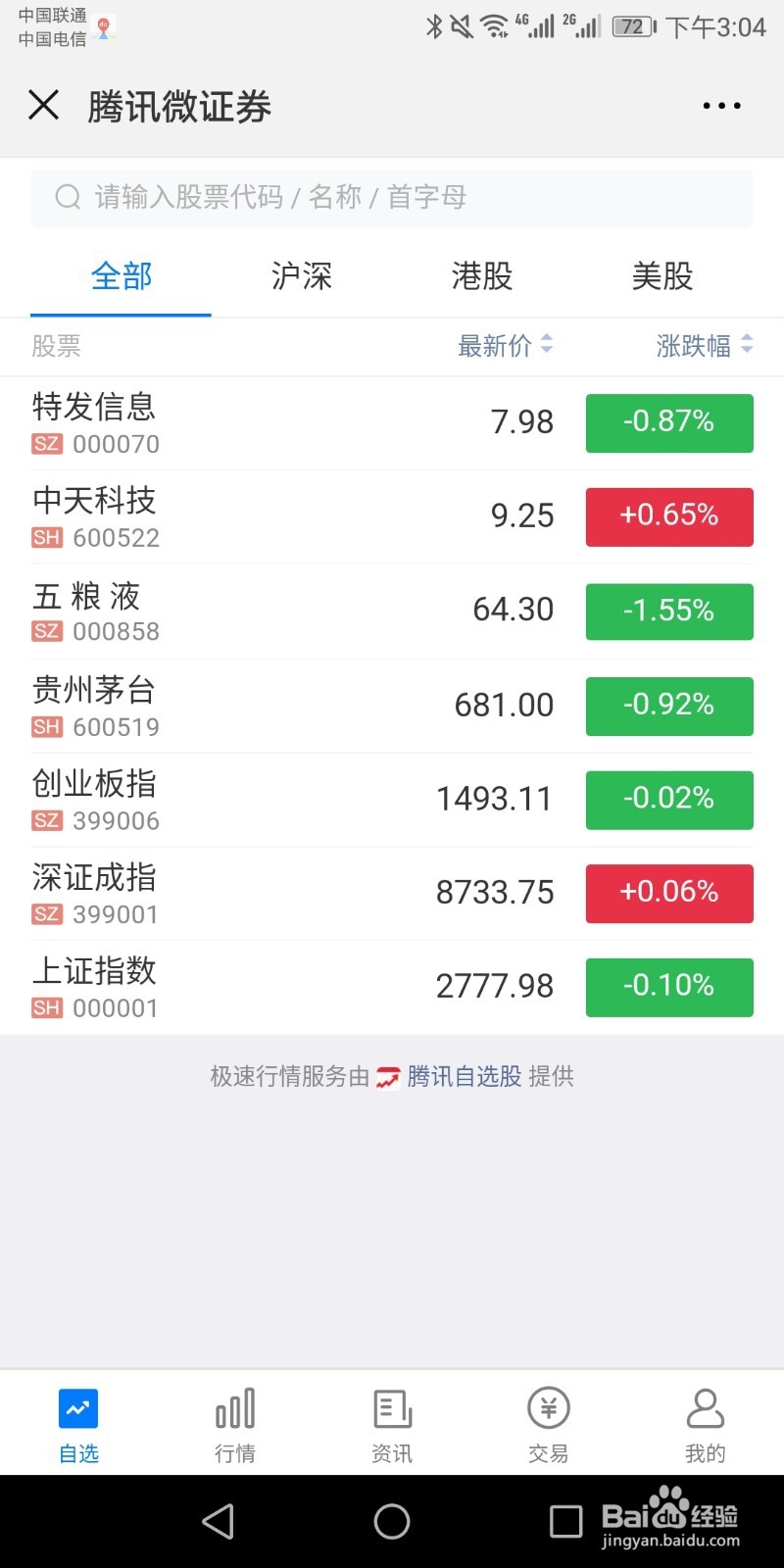Expand the 最新价 sort arrows
The height and width of the screenshot is (1568, 784).
pyautogui.click(x=546, y=346)
